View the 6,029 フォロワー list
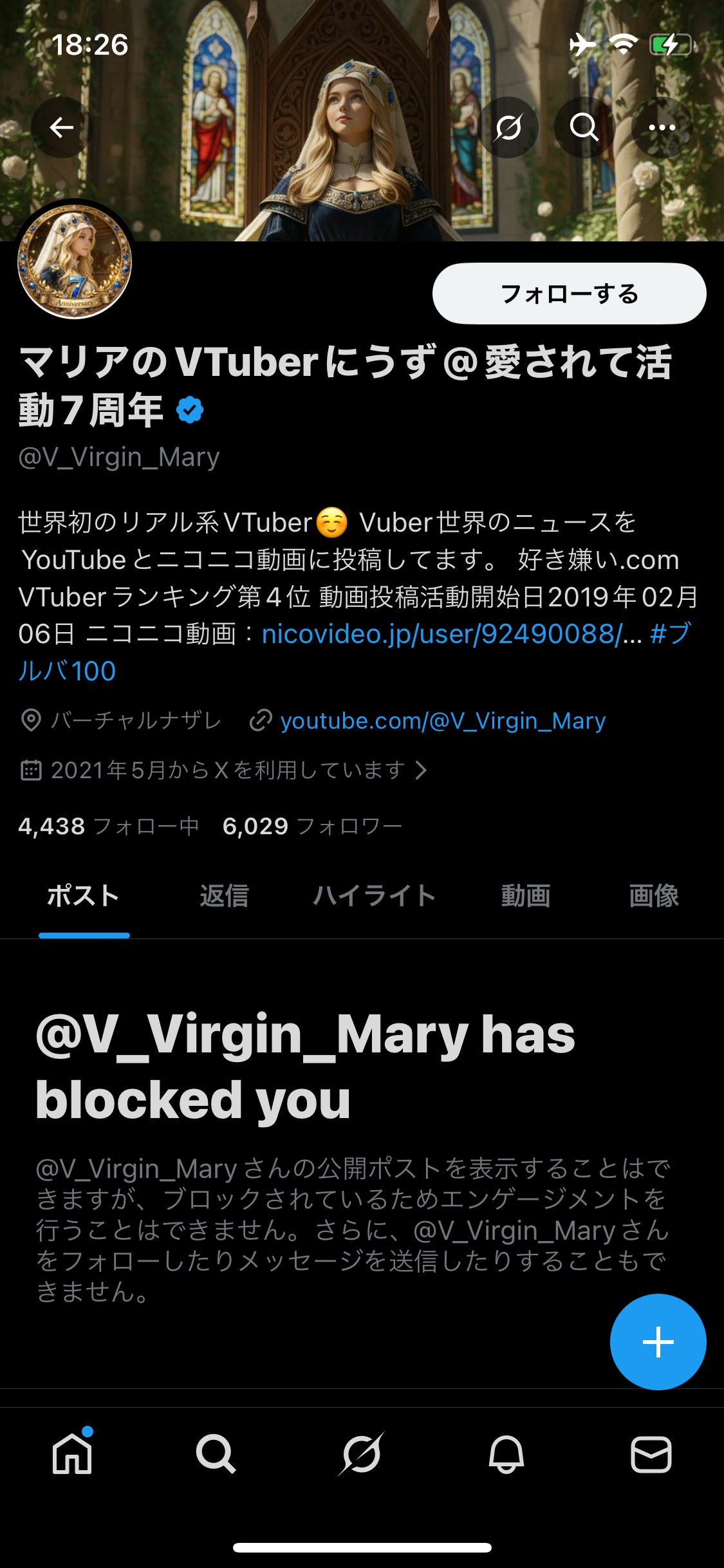This screenshot has width=724, height=1568. tap(312, 826)
